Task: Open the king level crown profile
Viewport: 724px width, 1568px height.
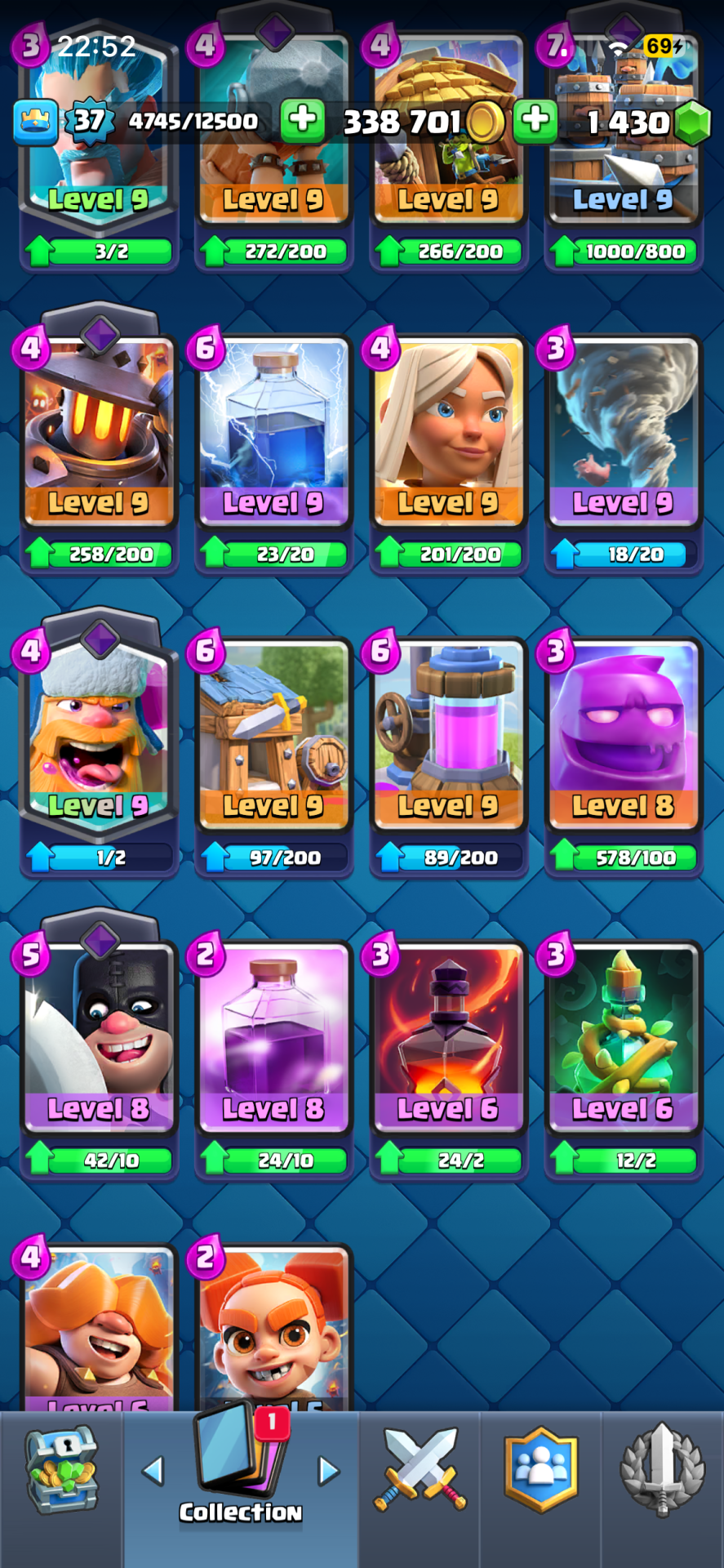Action: point(35,121)
